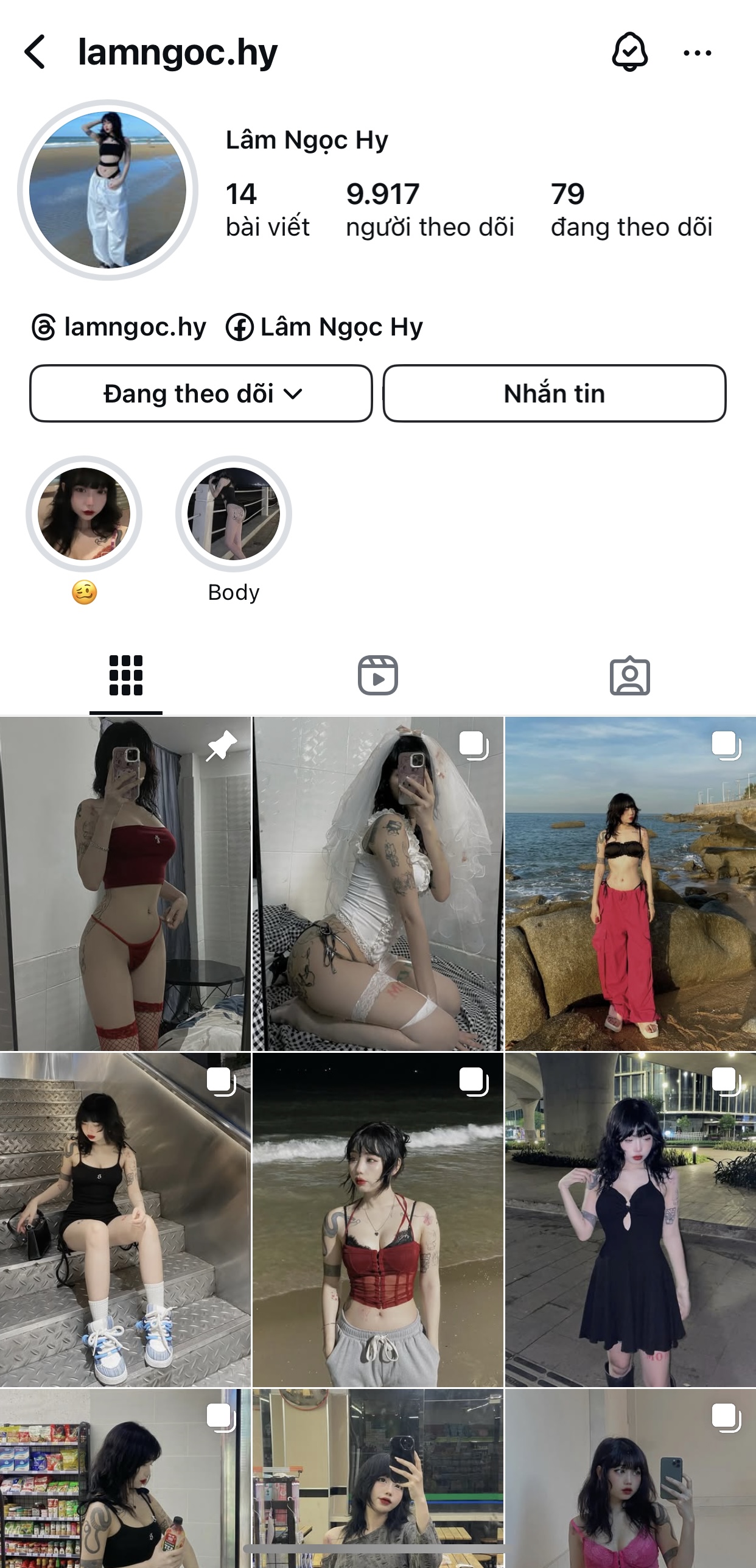
Task: Open the night beach post with gray sweatpants
Action: click(378, 1220)
